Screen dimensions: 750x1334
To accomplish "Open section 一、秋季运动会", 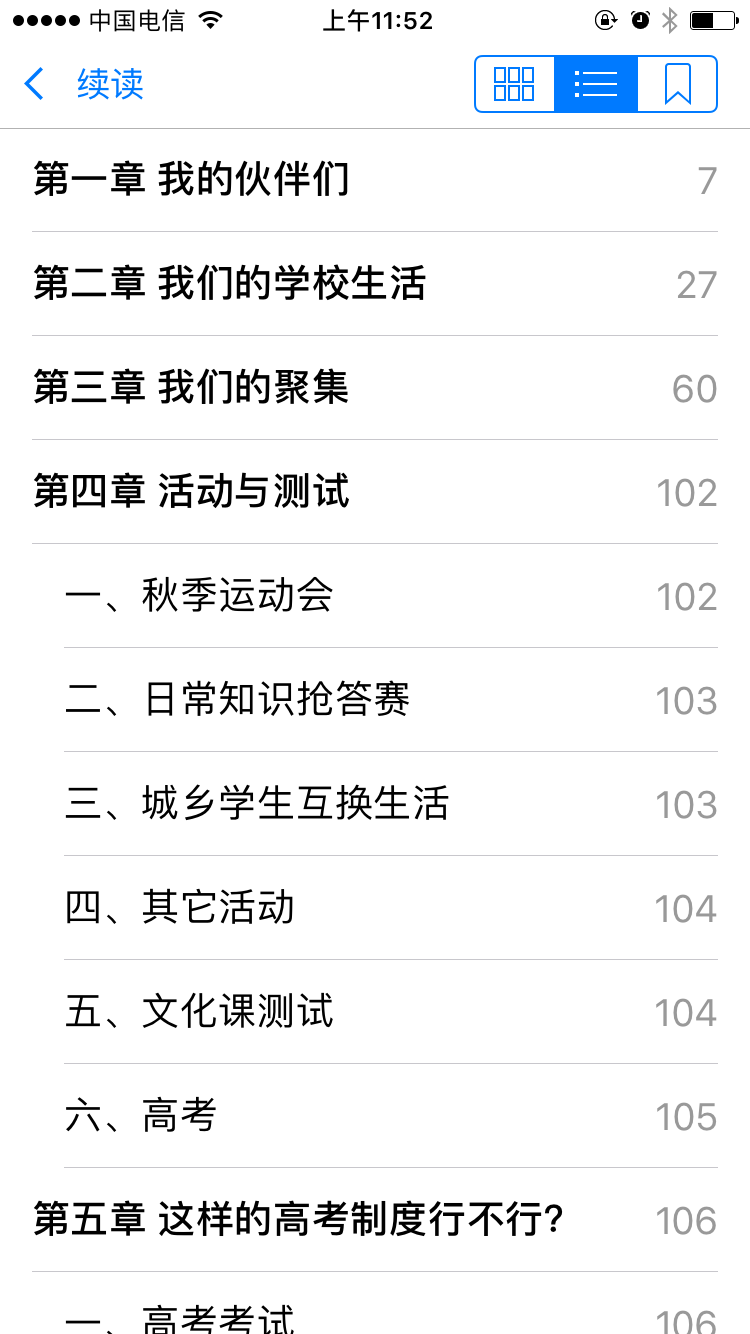I will (375, 596).
